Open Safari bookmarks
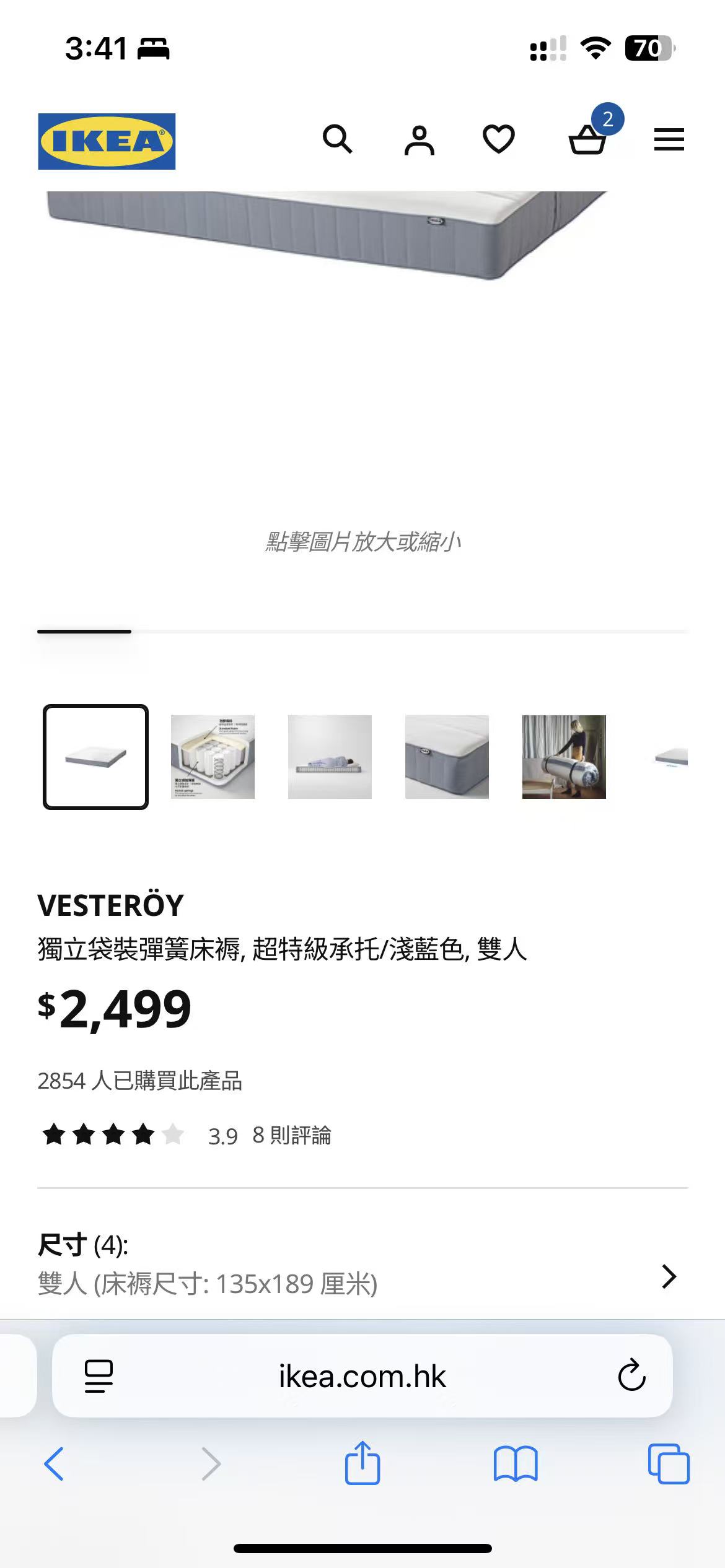The image size is (725, 1568). 516,1464
